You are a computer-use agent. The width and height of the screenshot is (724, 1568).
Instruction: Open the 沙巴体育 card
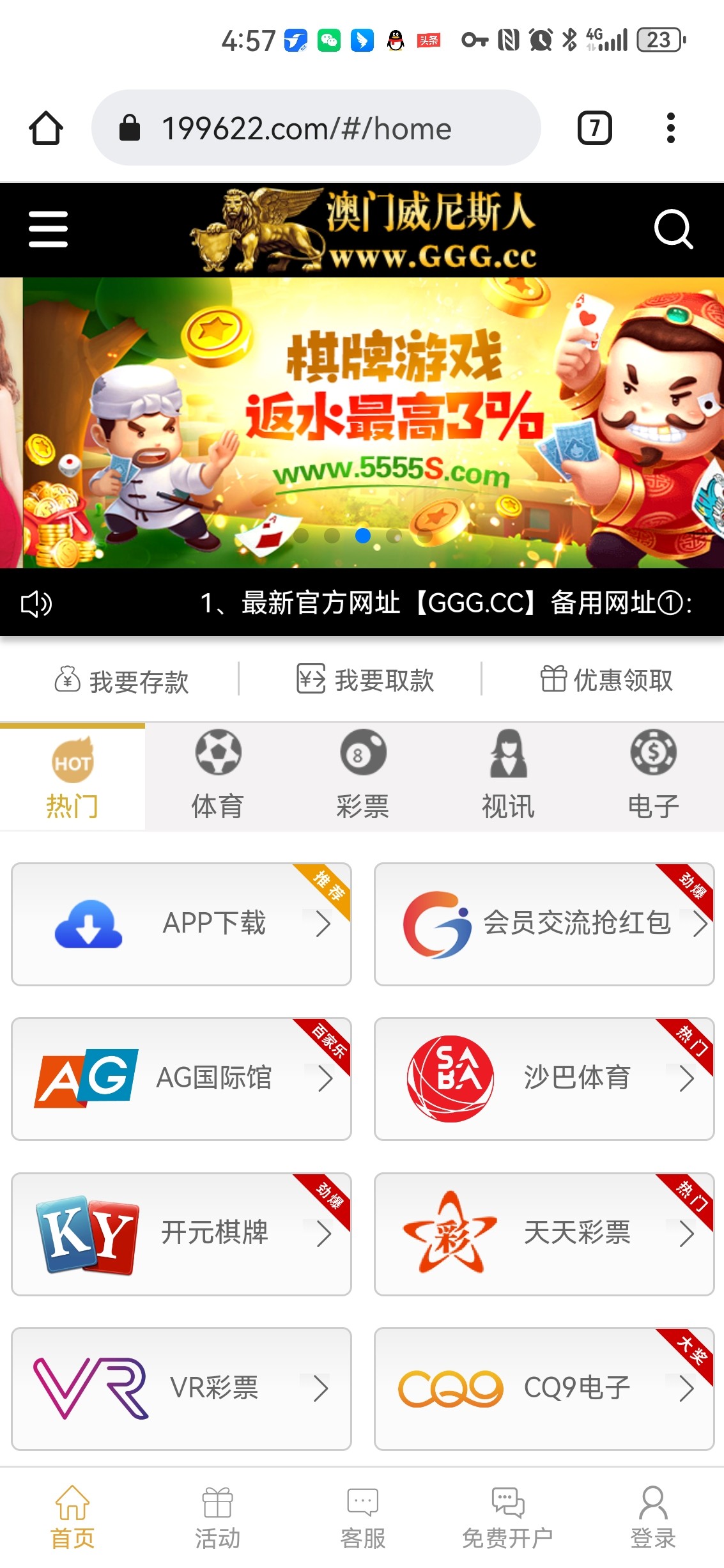click(544, 1078)
